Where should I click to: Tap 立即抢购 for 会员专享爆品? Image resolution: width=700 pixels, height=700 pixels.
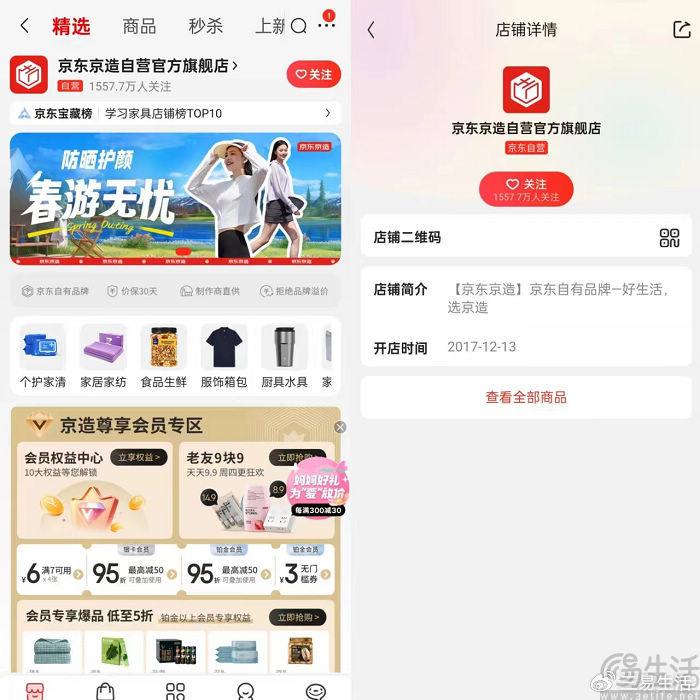coord(297,617)
